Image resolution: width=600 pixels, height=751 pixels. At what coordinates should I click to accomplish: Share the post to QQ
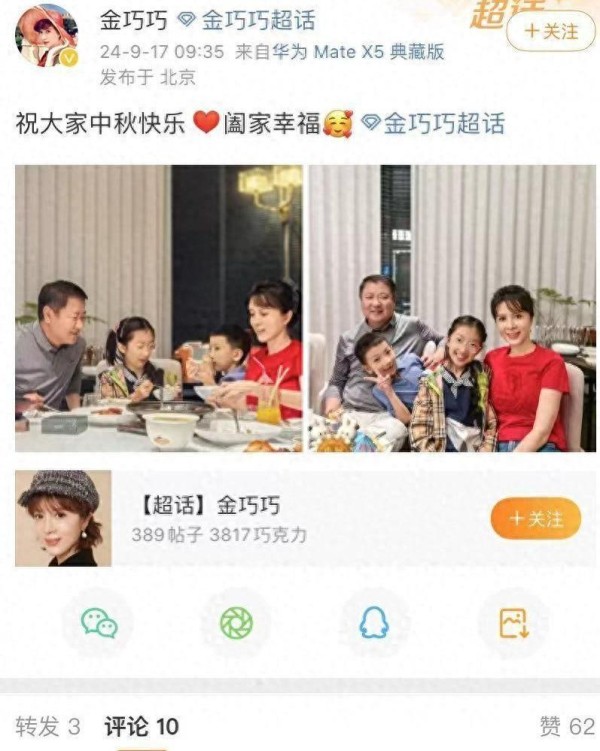click(373, 624)
